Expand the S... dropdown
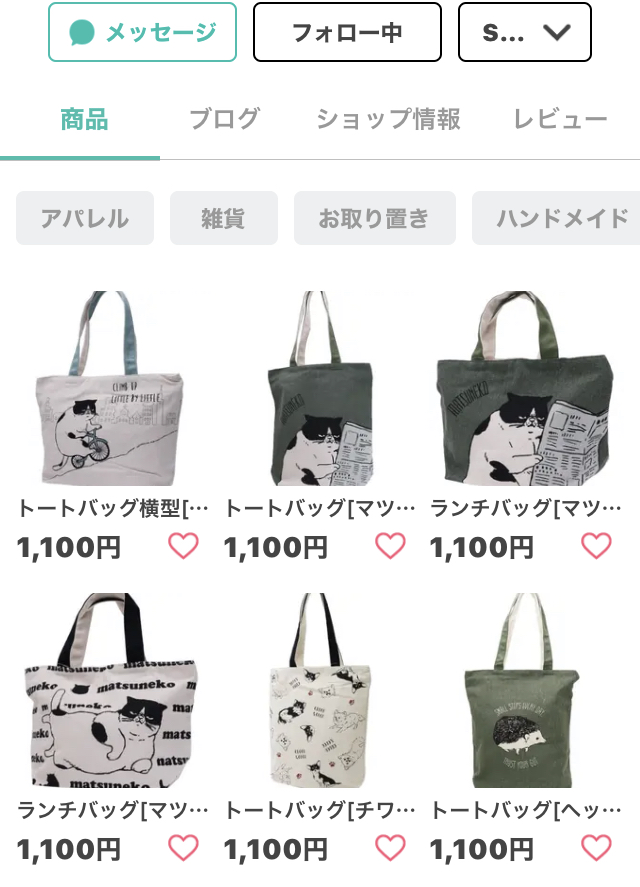Viewport: 640px width, 887px height. coord(524,32)
